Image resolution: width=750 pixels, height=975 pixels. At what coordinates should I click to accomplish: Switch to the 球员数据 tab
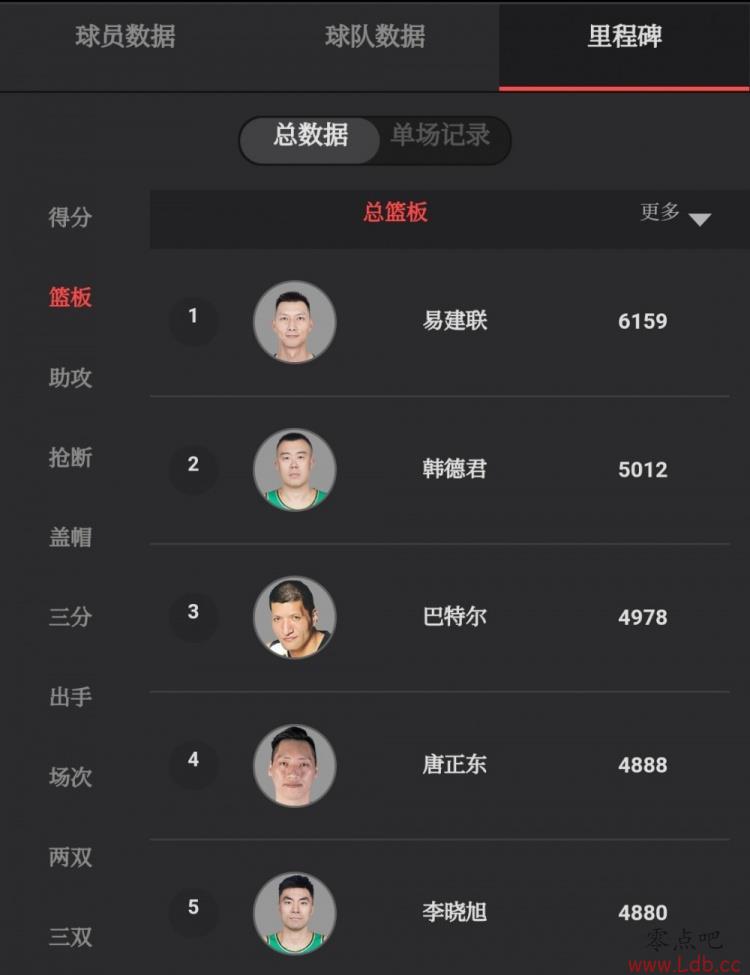pos(125,38)
